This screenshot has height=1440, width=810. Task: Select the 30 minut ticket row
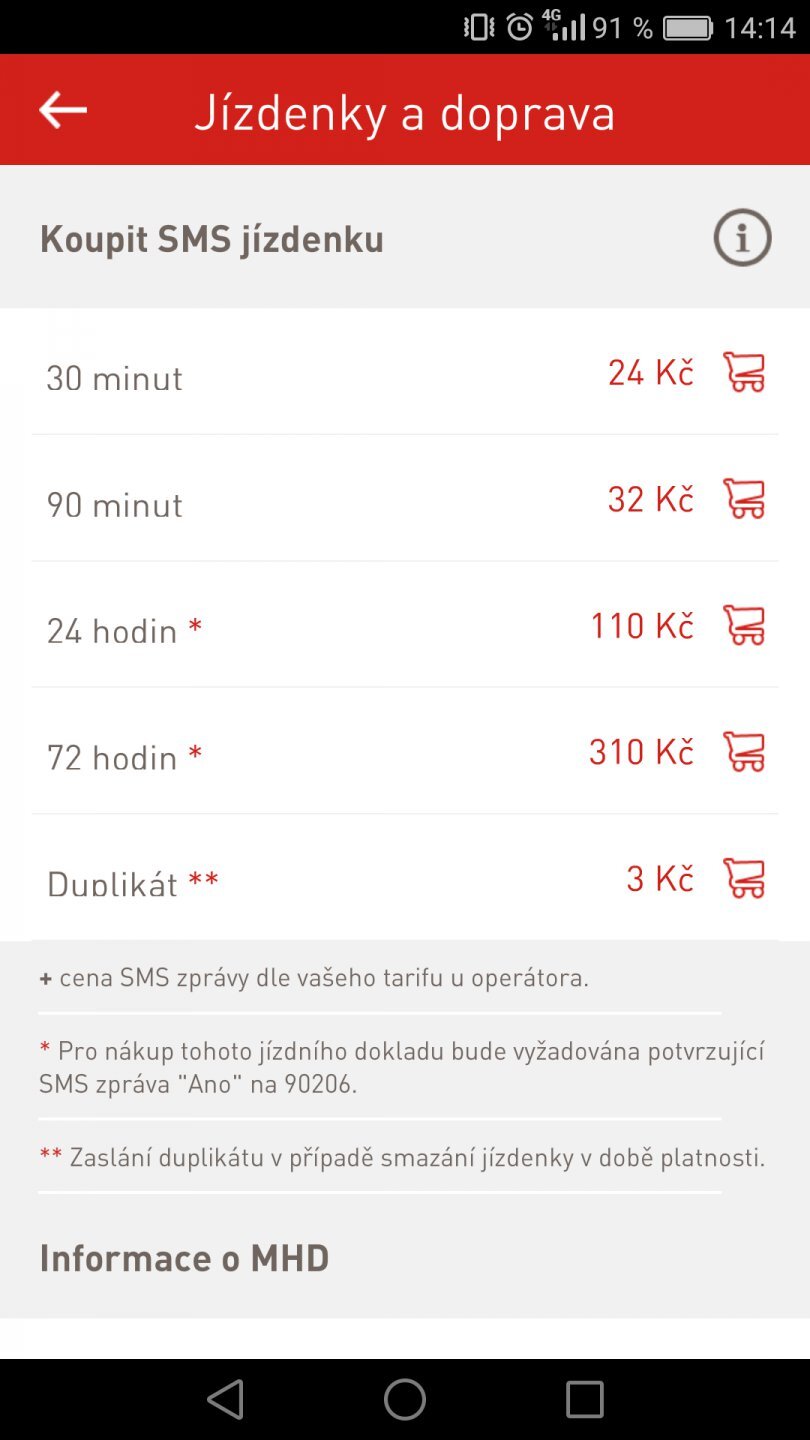[x=115, y=378]
